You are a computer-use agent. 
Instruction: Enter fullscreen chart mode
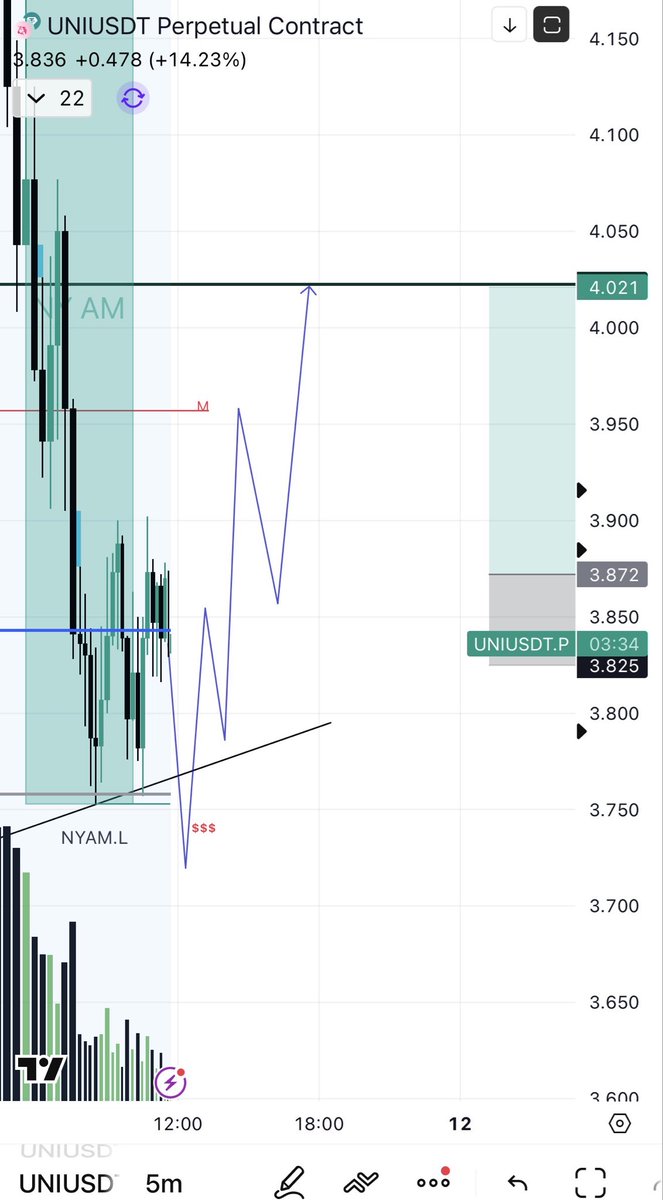click(x=590, y=1182)
